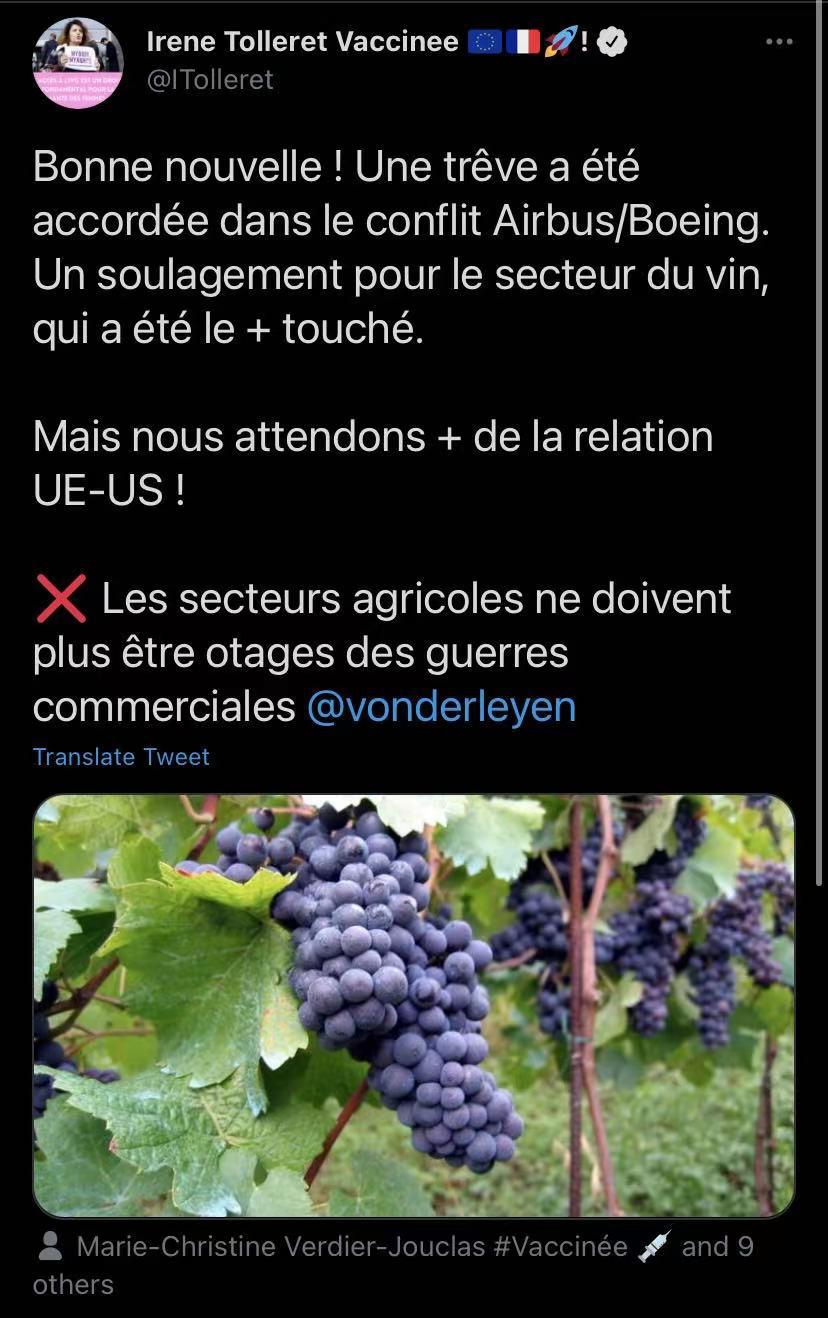This screenshot has width=828, height=1318.
Task: Open the tweet's overflow menu
Action: pyautogui.click(x=778, y=42)
